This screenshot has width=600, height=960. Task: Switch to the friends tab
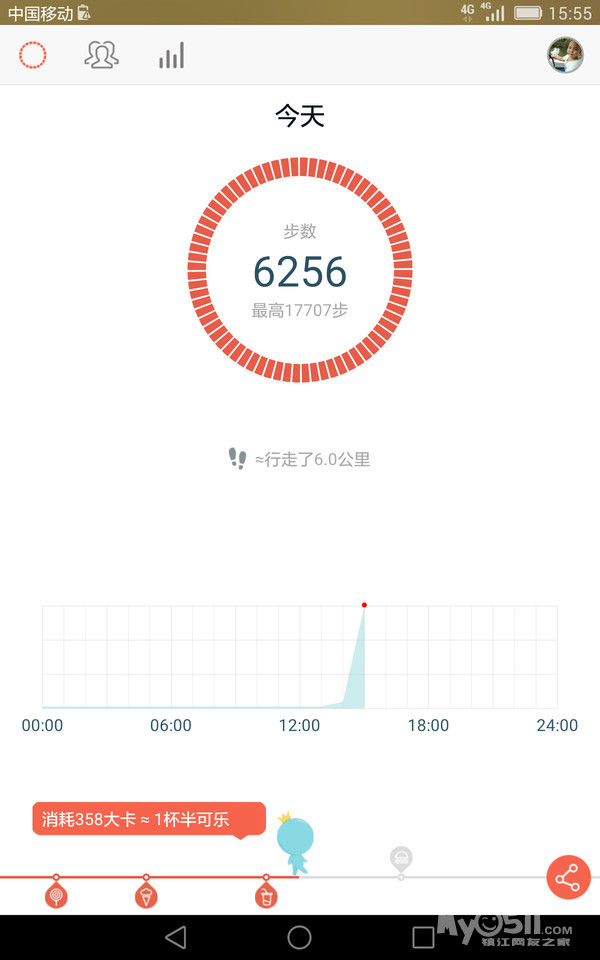tap(102, 55)
